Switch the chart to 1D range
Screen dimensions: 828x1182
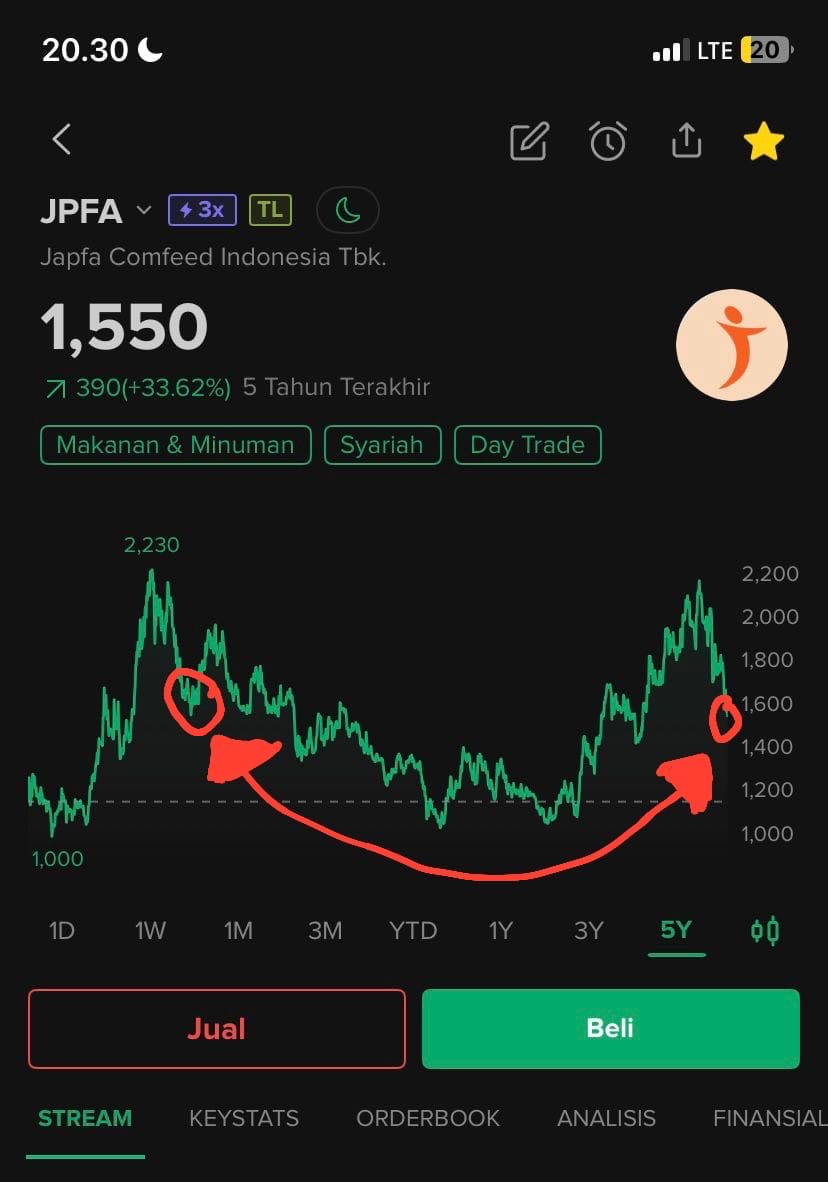coord(62,931)
